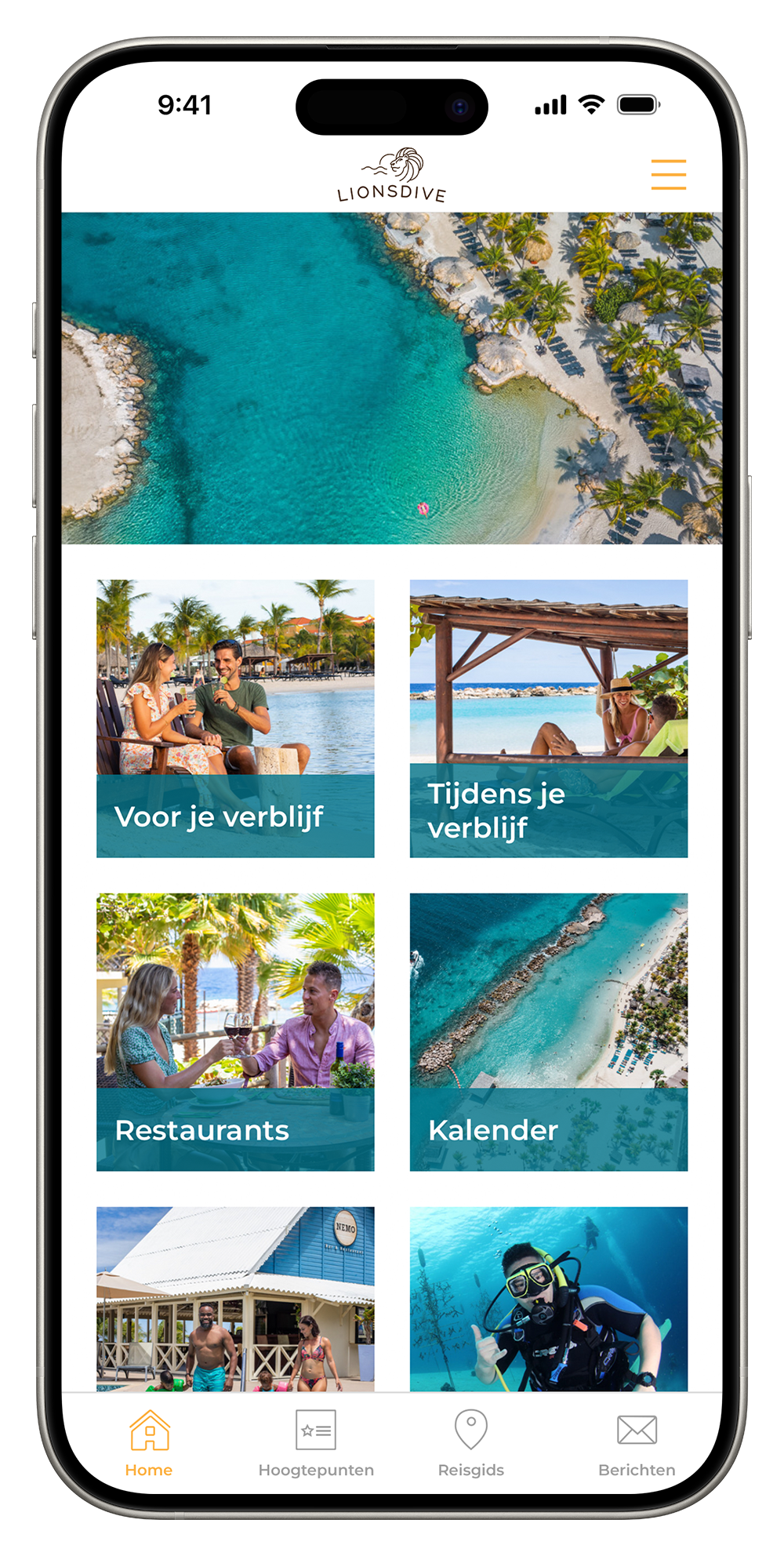The height and width of the screenshot is (1556, 784).
Task: Open the scuba diver tile
Action: (x=549, y=1299)
